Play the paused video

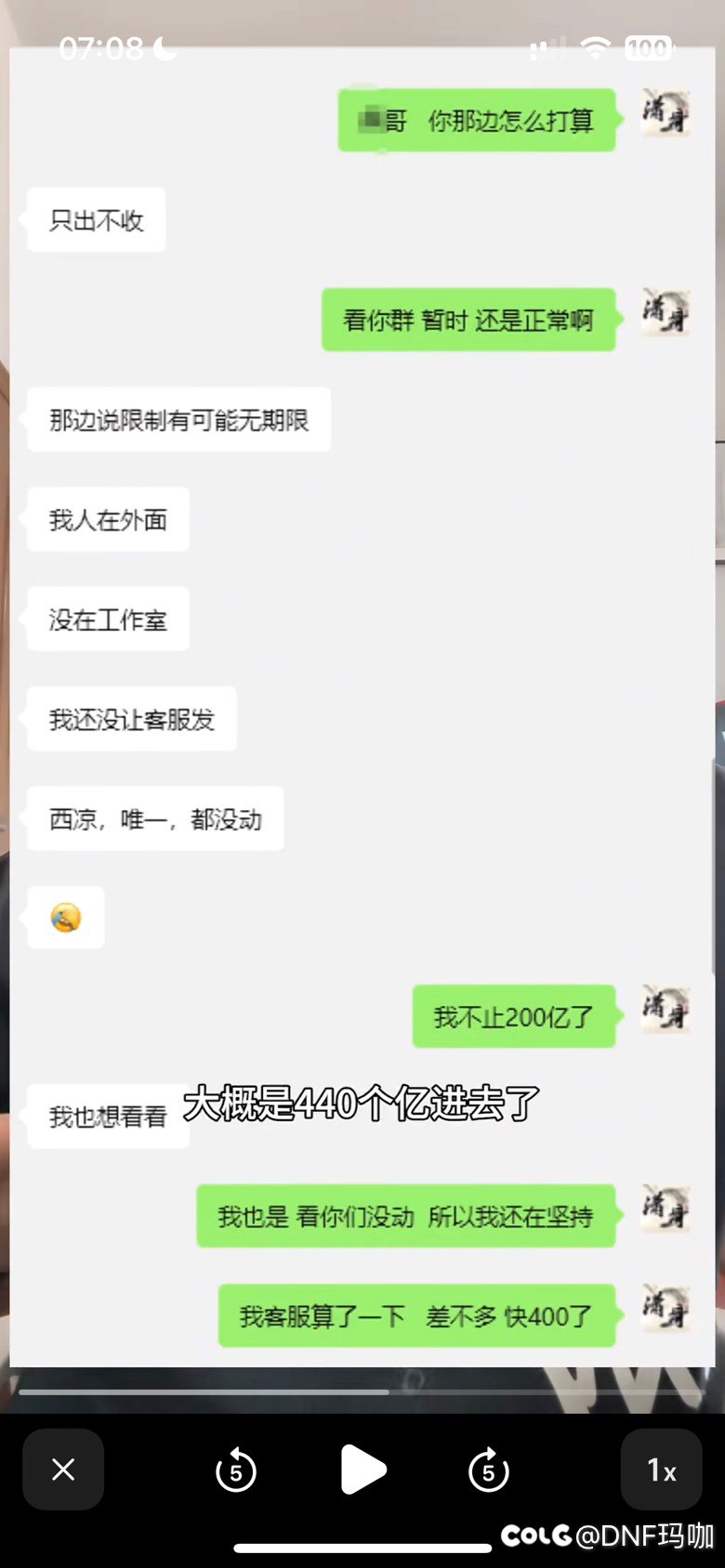tap(362, 1470)
